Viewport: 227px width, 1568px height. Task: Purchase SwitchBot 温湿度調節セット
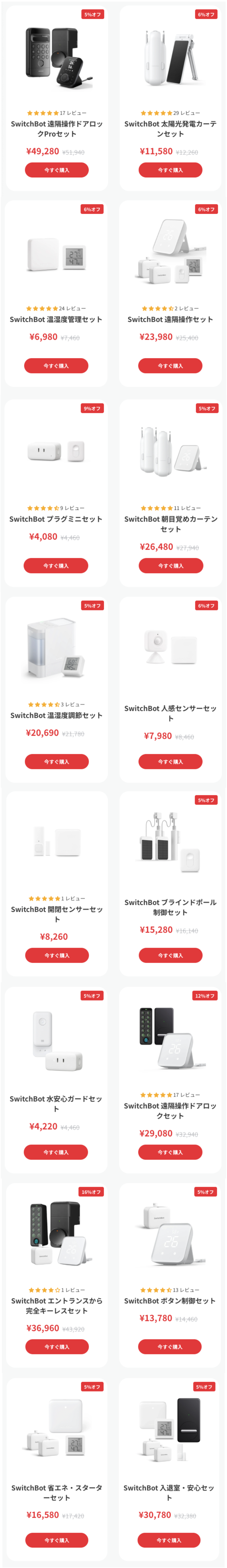[x=56, y=761]
